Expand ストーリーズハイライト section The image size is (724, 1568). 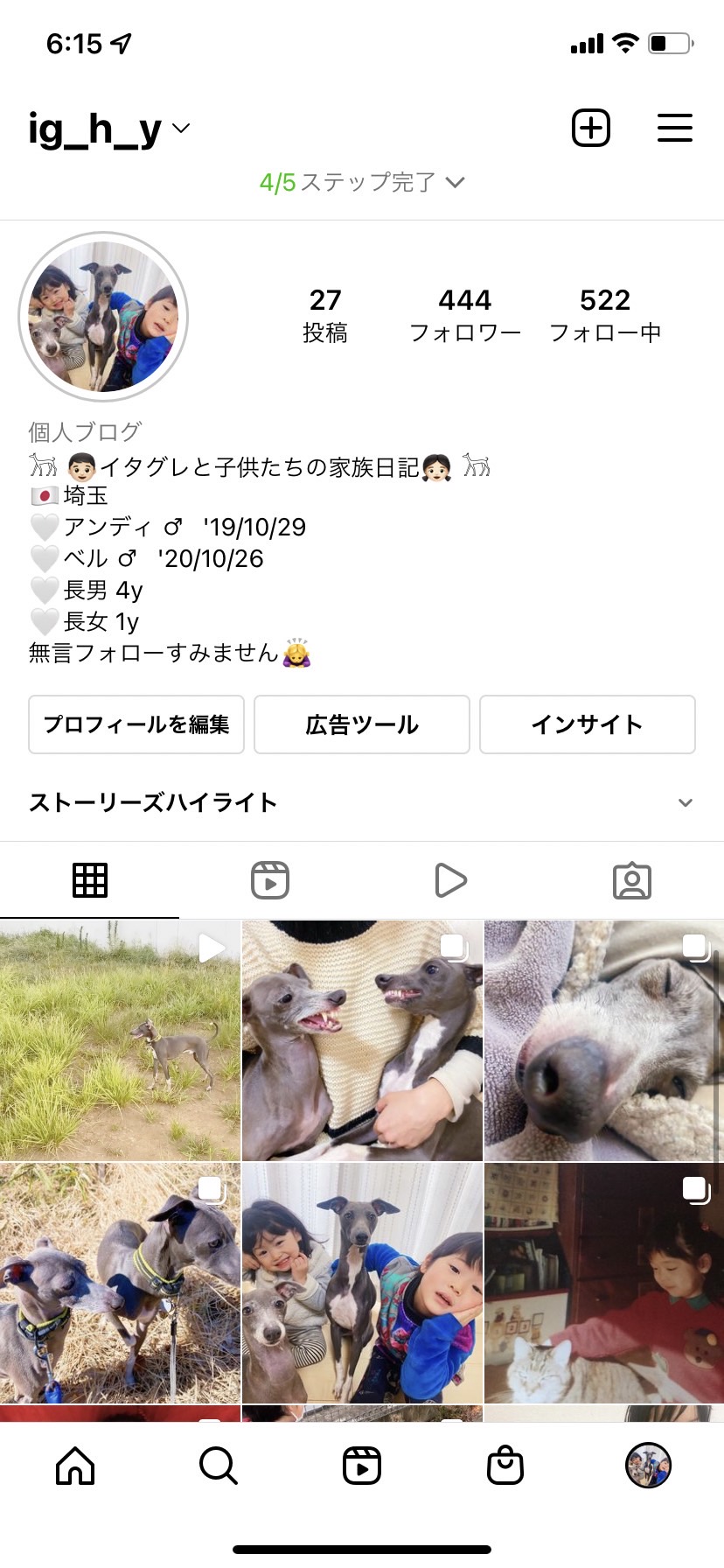click(x=362, y=802)
